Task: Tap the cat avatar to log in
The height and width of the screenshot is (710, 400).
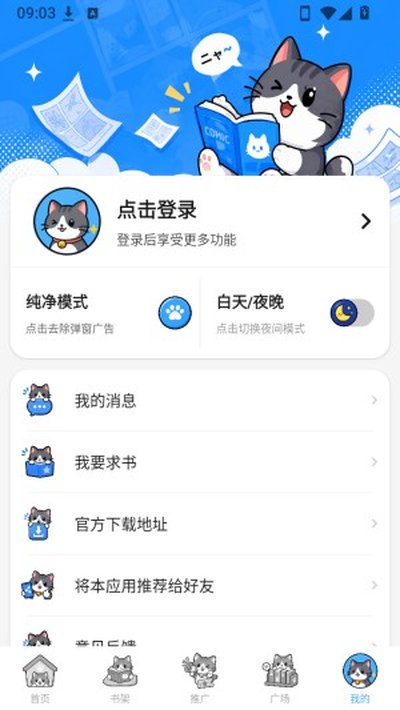Action: coord(67,221)
